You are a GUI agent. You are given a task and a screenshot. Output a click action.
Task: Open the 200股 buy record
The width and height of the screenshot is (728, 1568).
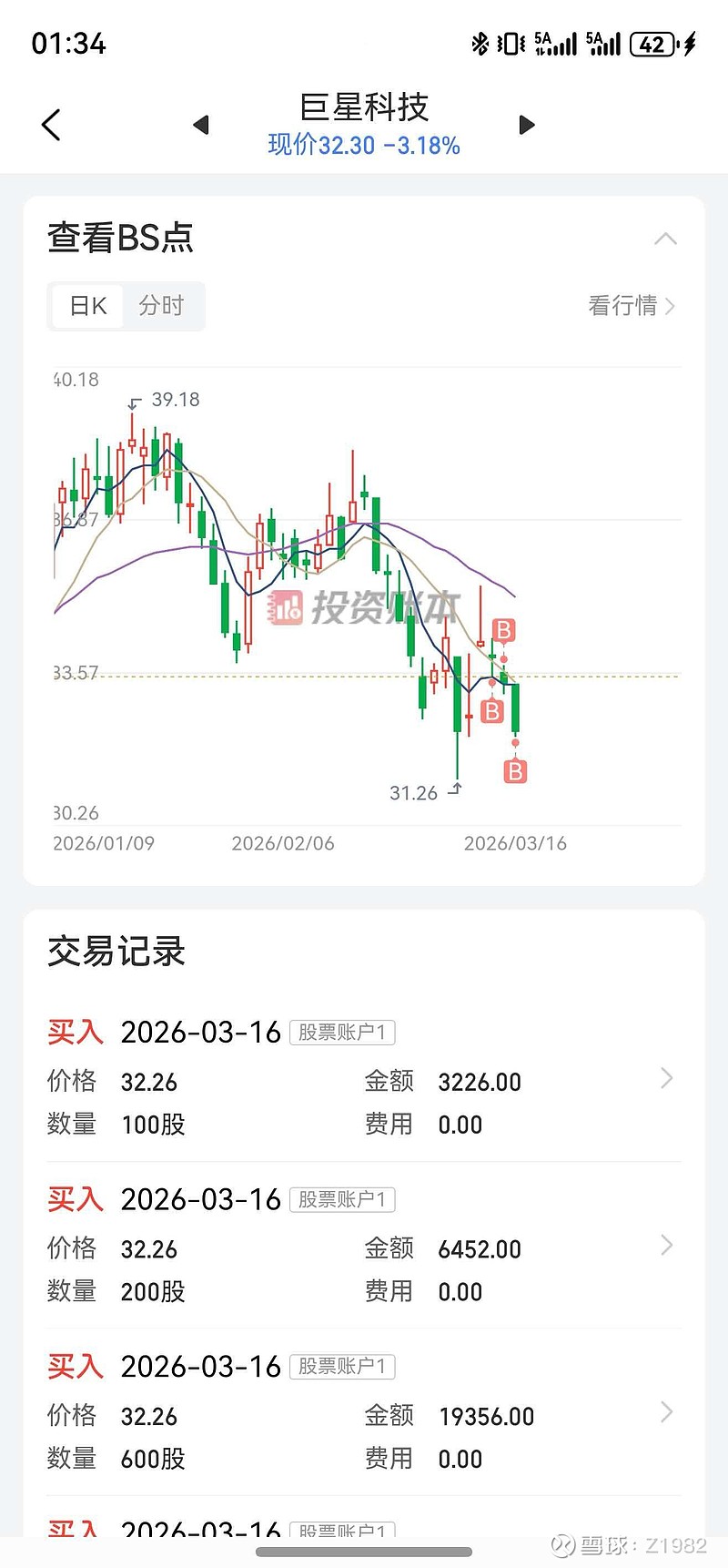pyautogui.click(x=364, y=1247)
